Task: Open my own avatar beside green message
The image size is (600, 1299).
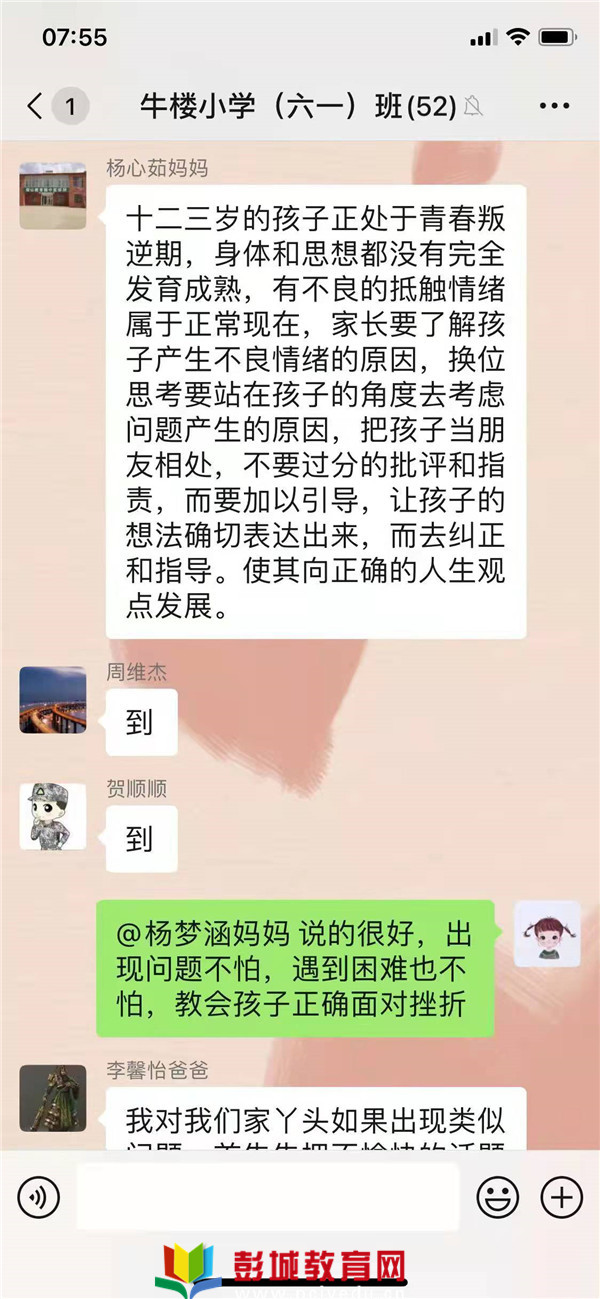Action: 547,934
